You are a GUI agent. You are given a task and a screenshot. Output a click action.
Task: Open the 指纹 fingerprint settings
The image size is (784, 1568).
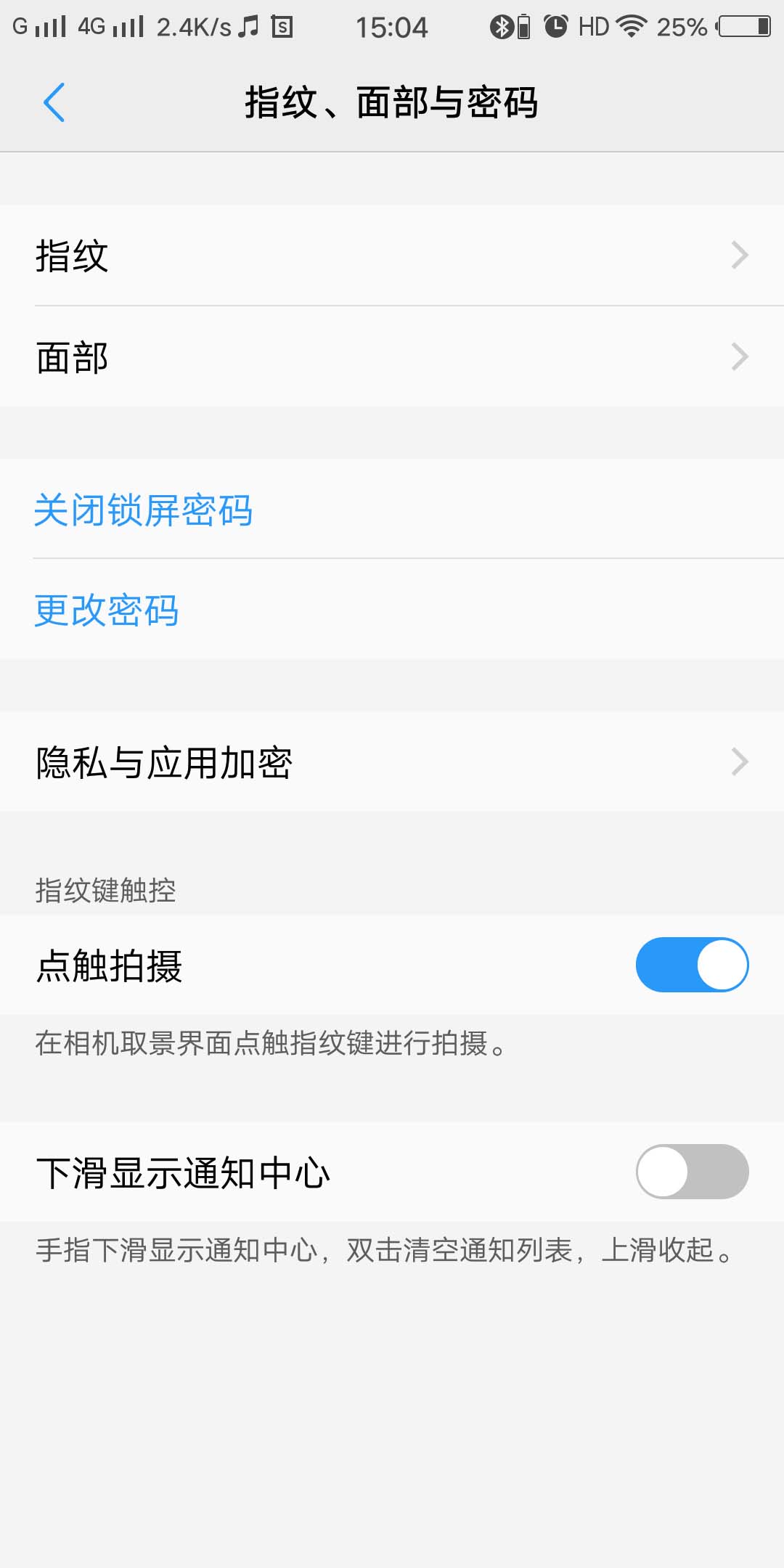point(392,256)
